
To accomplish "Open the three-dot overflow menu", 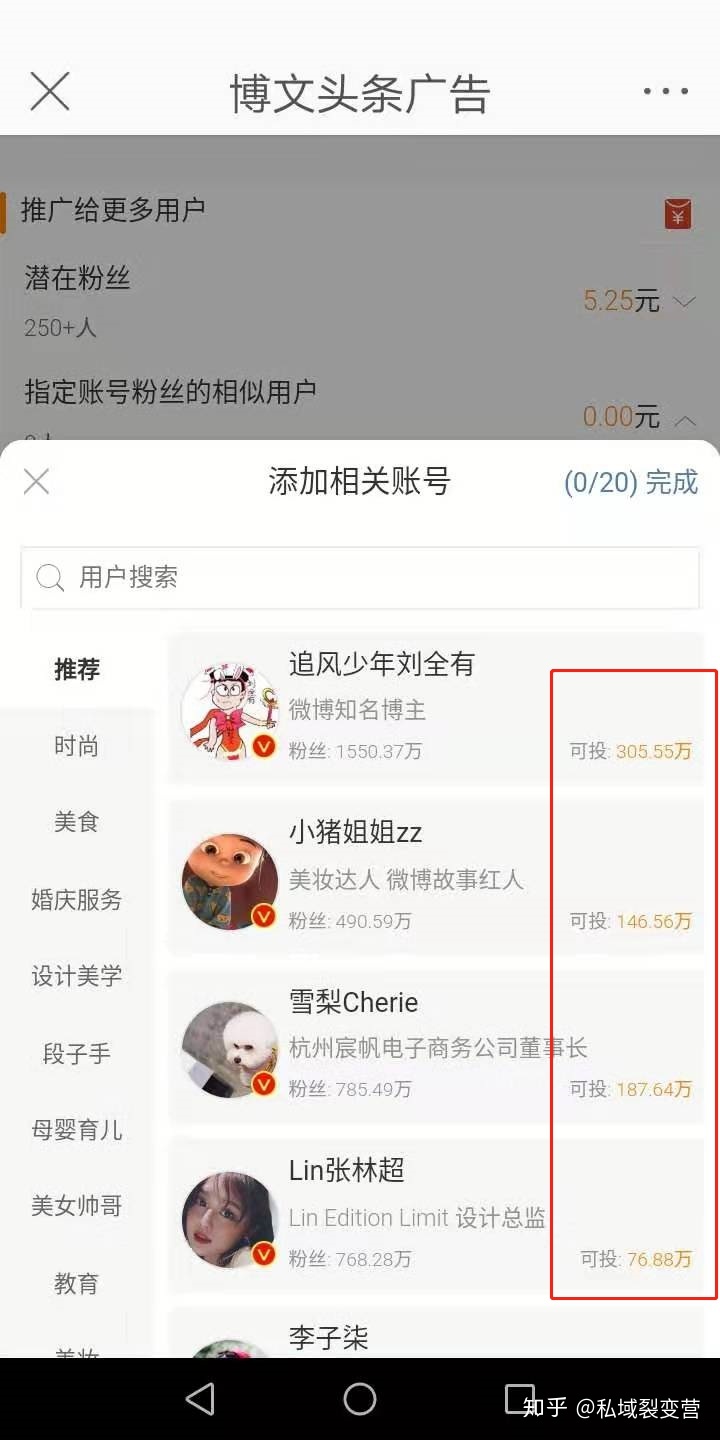I will 665,92.
